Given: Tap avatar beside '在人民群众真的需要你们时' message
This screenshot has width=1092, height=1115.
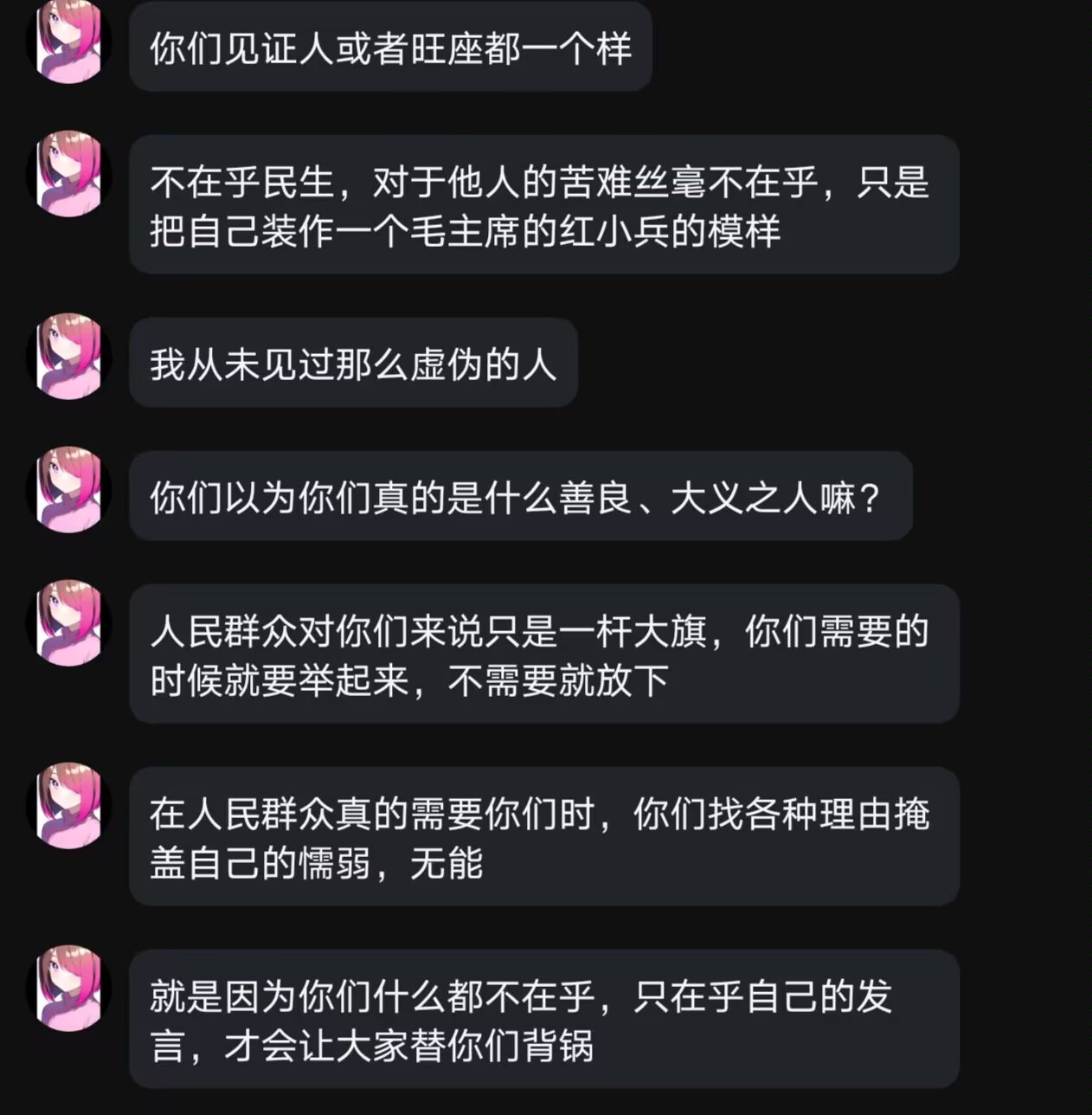Looking at the screenshot, I should point(69,805).
